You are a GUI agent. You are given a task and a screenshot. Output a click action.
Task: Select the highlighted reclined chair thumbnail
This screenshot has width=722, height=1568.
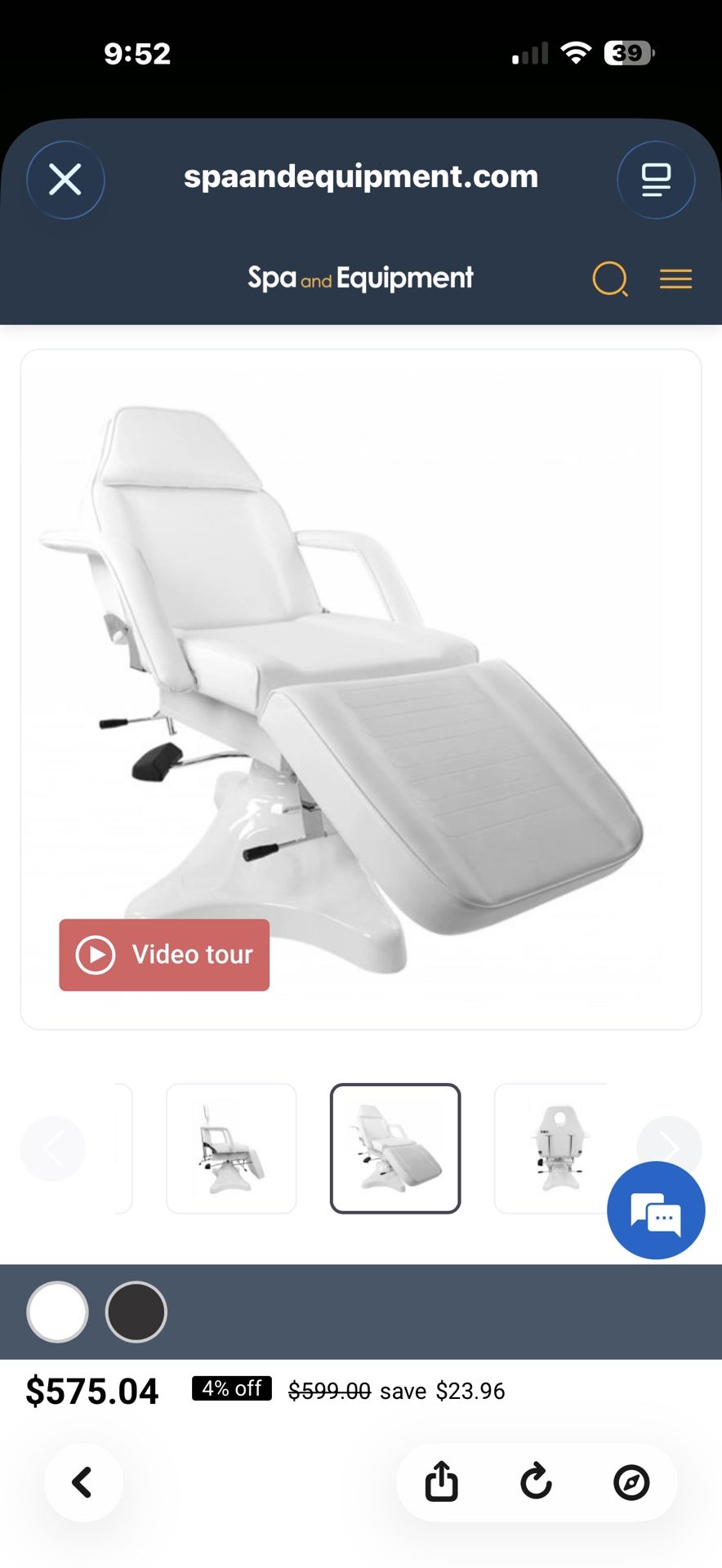395,1148
